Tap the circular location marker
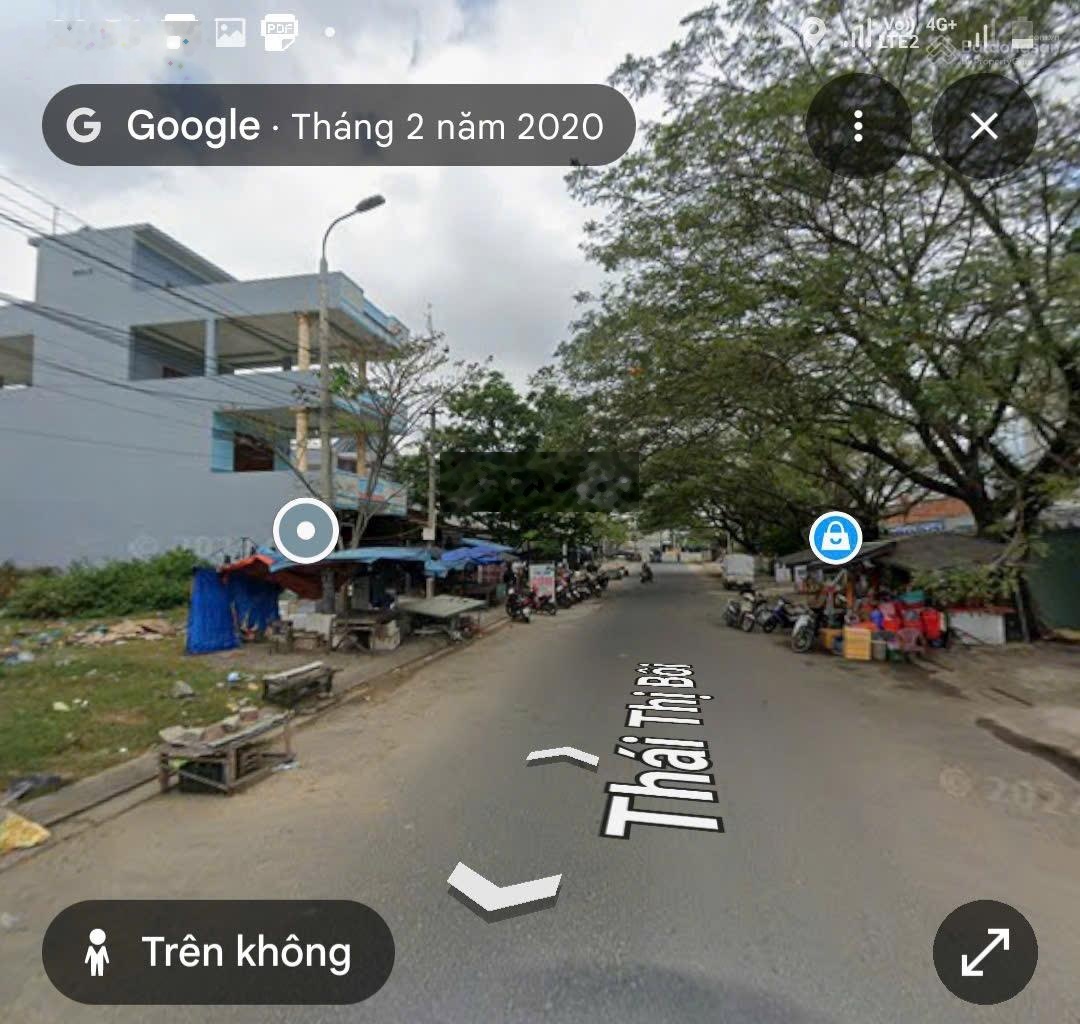 click(306, 530)
